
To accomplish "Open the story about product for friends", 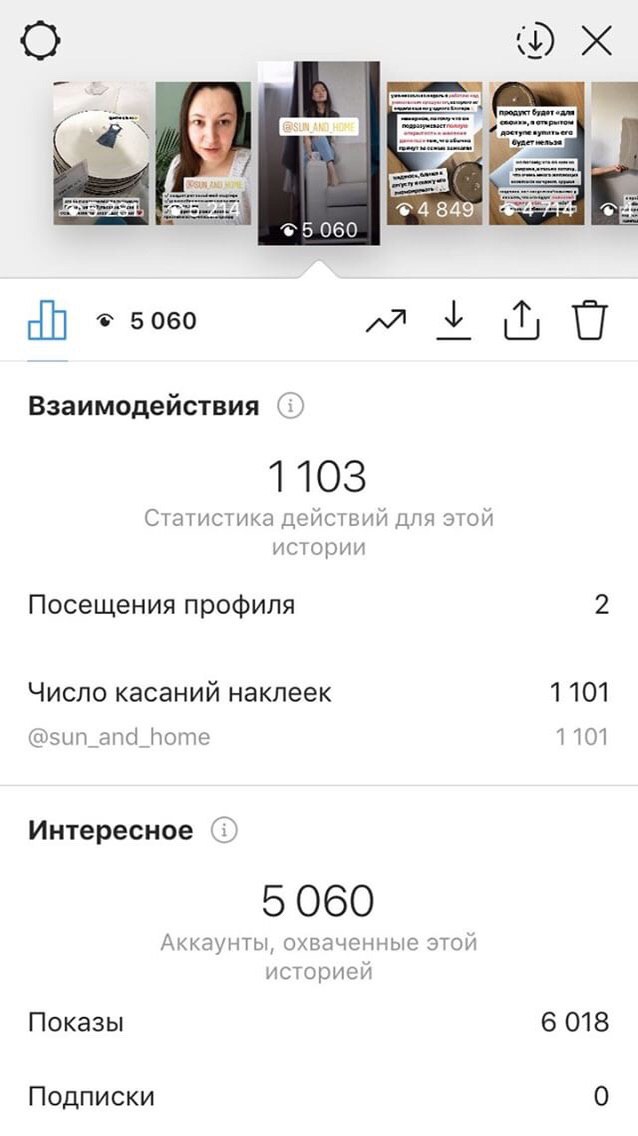I will (x=537, y=153).
